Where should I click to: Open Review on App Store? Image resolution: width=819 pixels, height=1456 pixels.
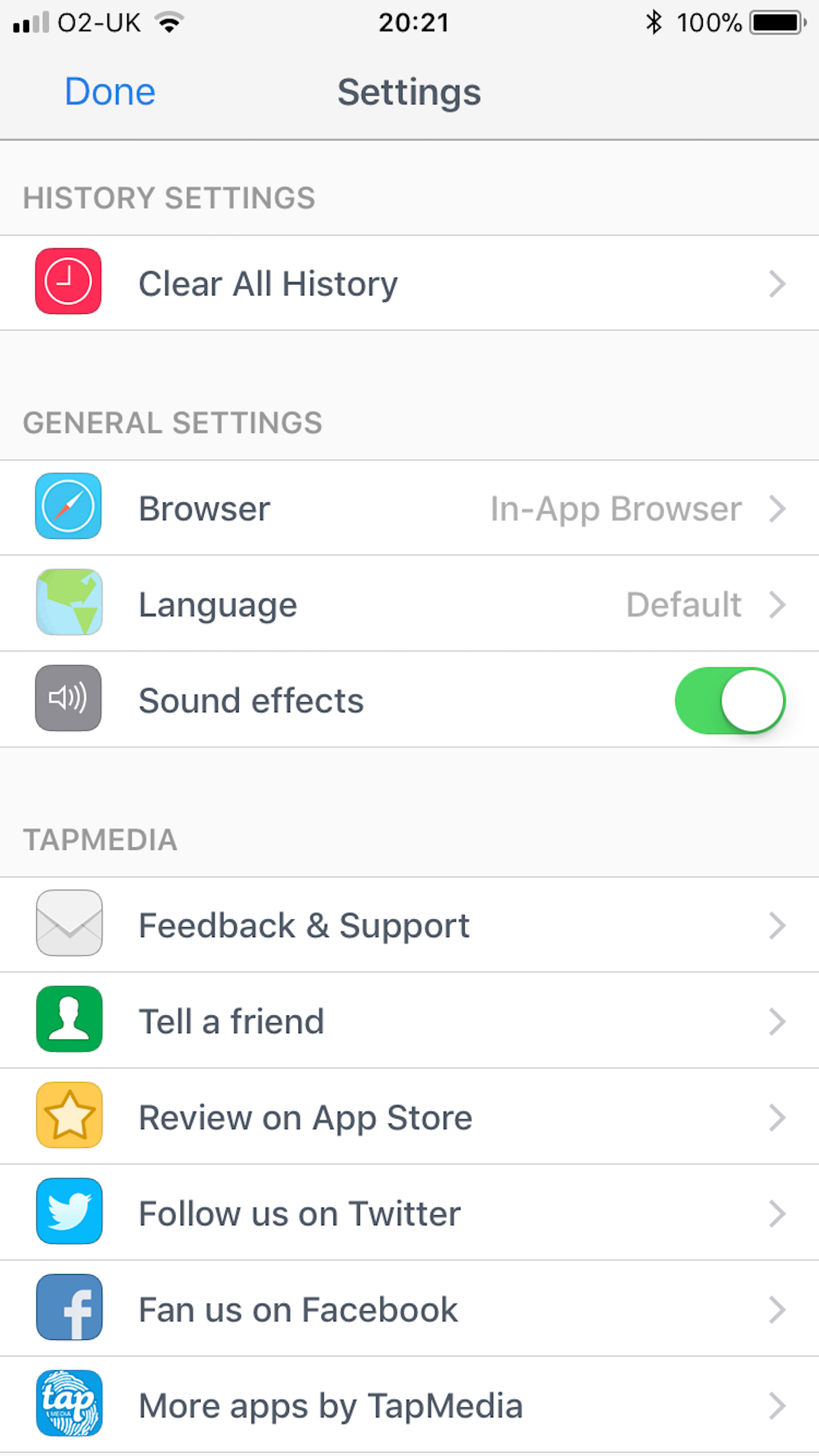coord(409,1117)
